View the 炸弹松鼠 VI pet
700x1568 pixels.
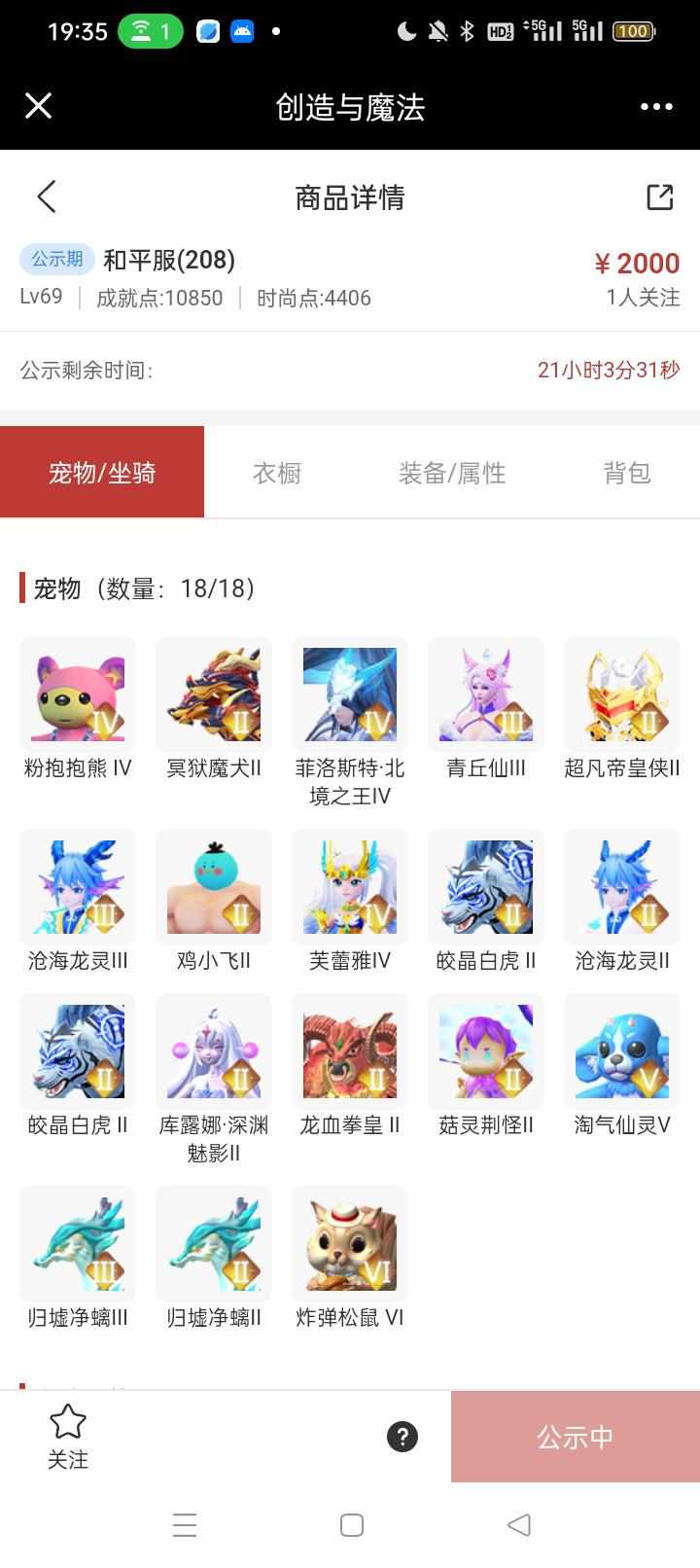point(350,1244)
